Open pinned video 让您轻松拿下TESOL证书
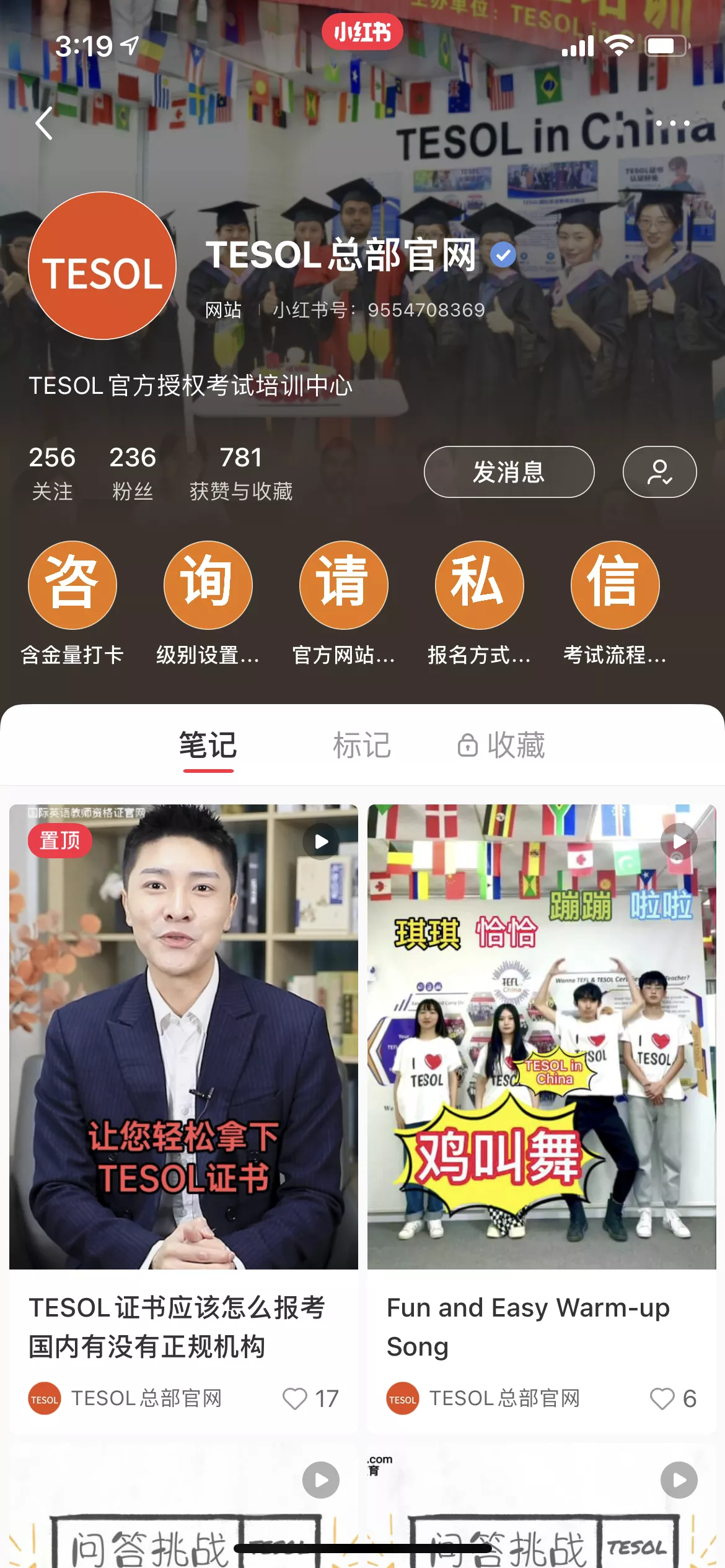 [x=183, y=1037]
